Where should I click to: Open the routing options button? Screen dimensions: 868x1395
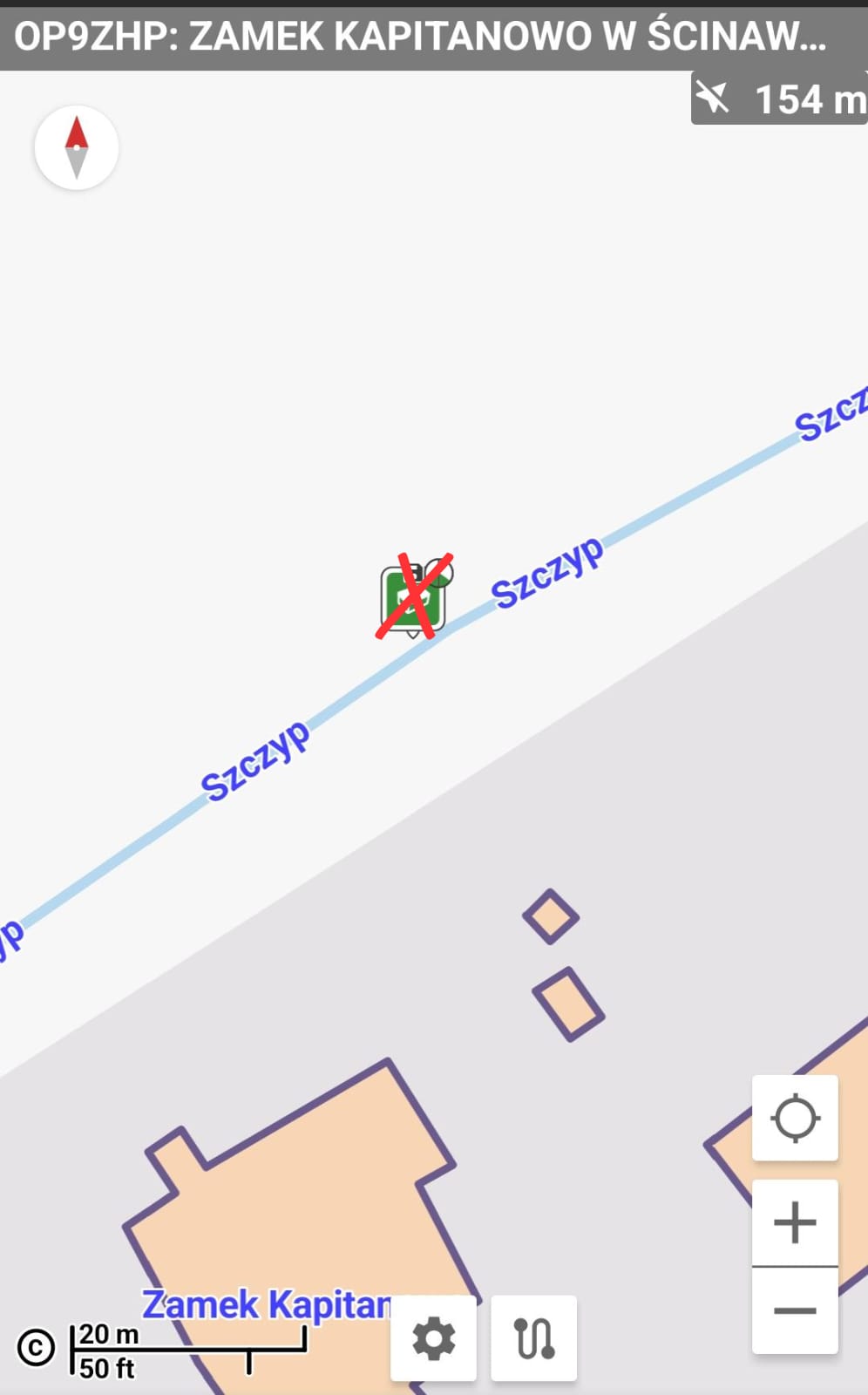[x=533, y=1338]
